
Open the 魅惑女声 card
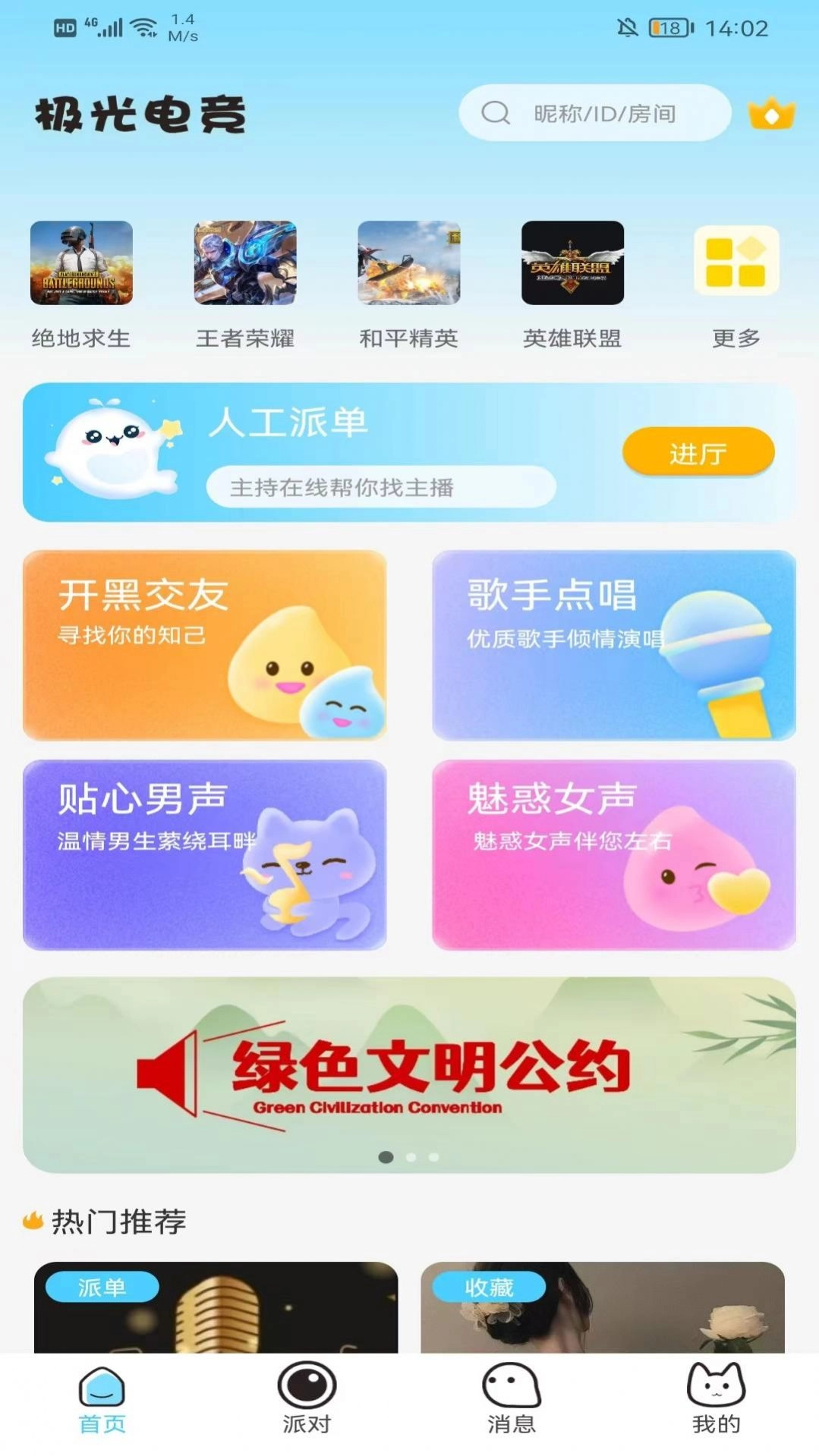(613, 854)
